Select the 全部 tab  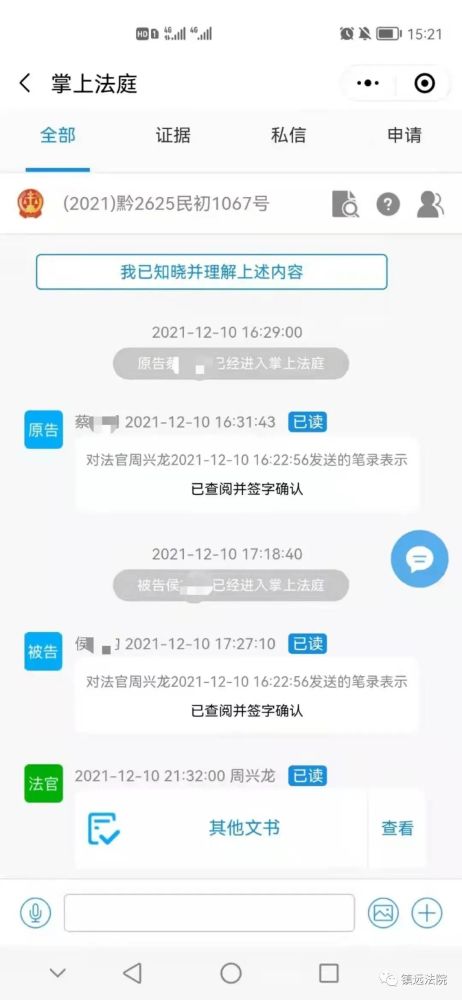pyautogui.click(x=57, y=135)
